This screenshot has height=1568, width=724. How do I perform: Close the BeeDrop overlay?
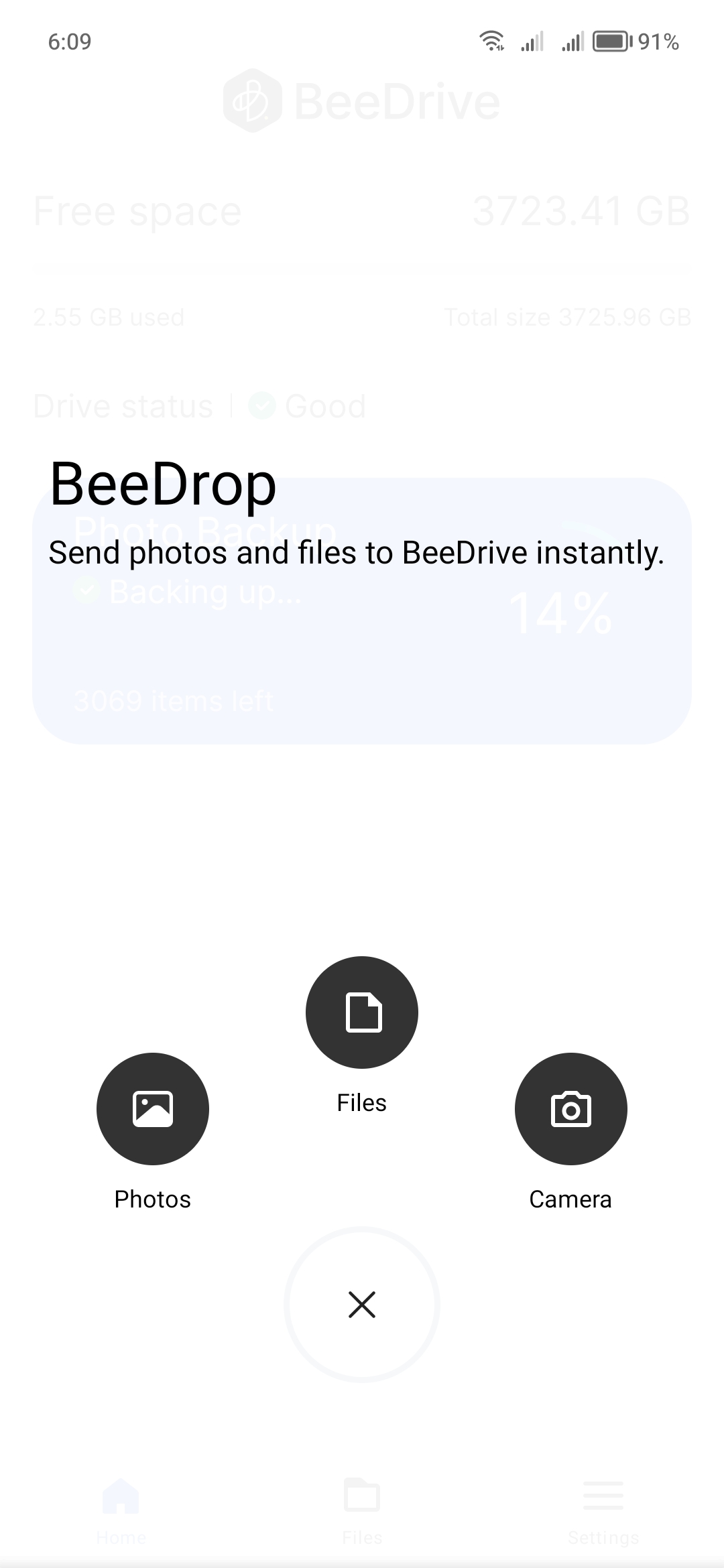tap(362, 1305)
